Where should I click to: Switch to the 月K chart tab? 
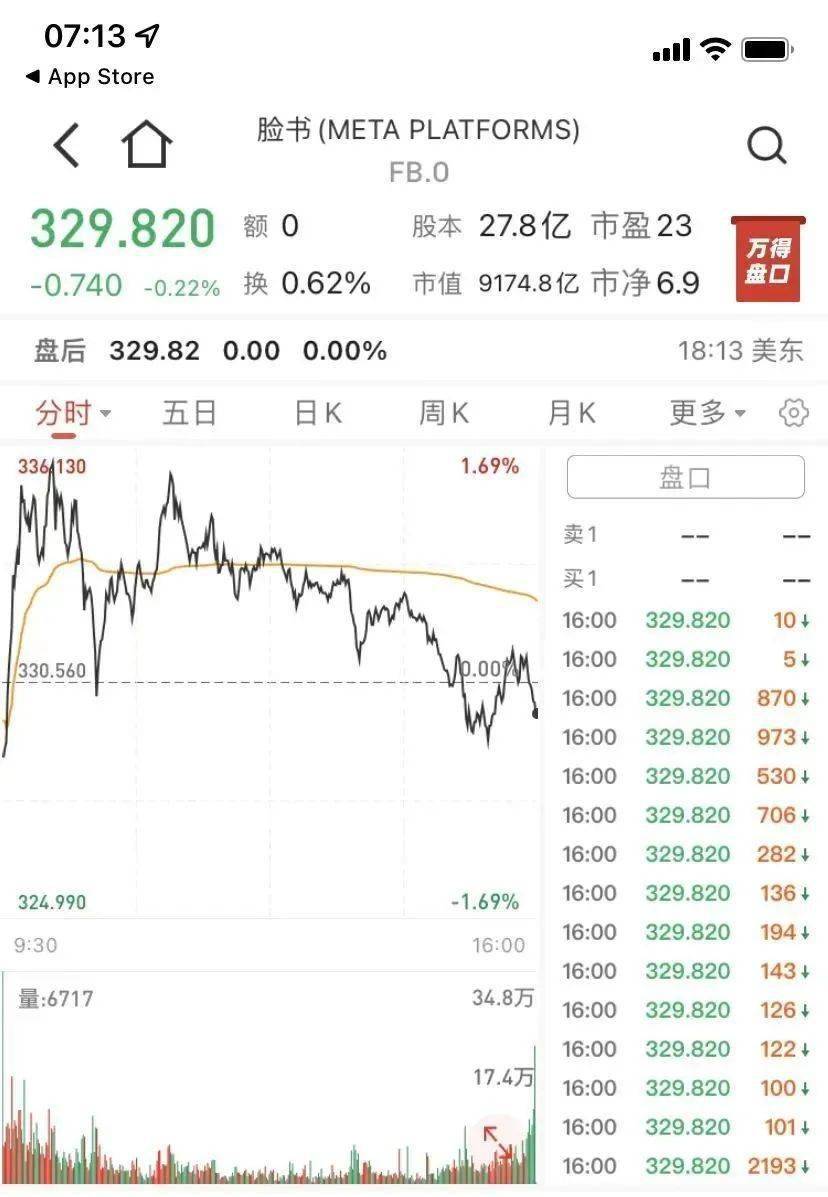click(571, 413)
